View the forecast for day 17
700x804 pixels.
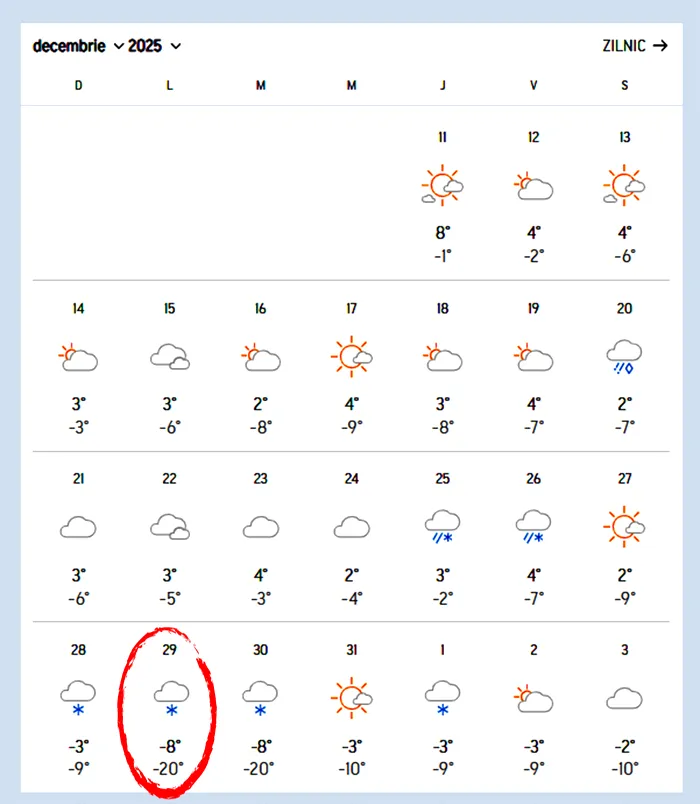[x=351, y=366]
